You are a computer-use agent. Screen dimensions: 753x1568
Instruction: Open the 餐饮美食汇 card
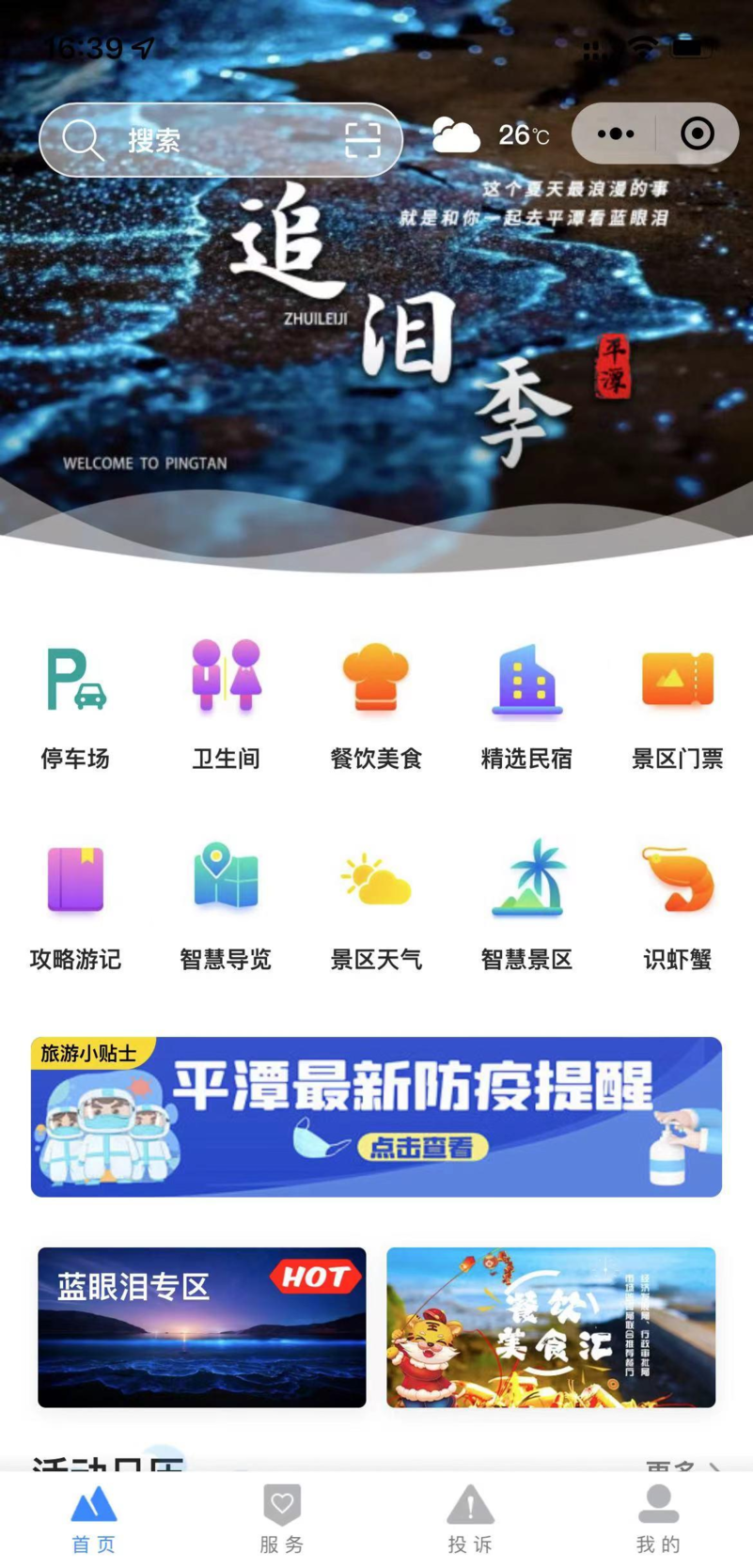(551, 1326)
